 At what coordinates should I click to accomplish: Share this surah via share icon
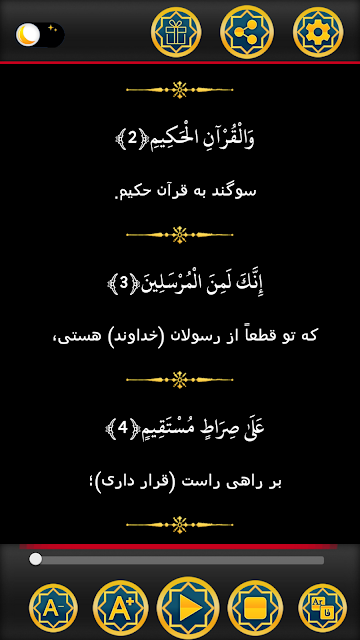[247, 32]
